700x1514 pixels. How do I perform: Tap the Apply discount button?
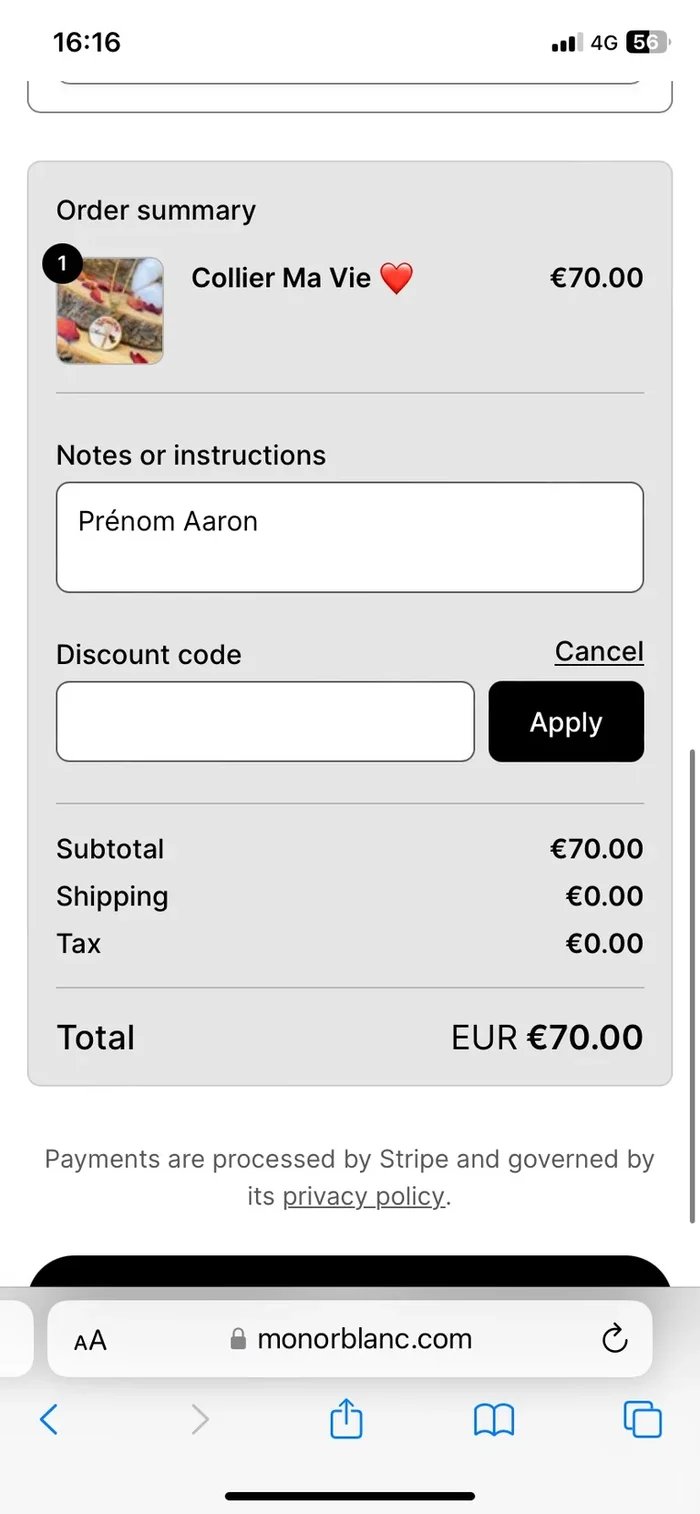point(566,722)
